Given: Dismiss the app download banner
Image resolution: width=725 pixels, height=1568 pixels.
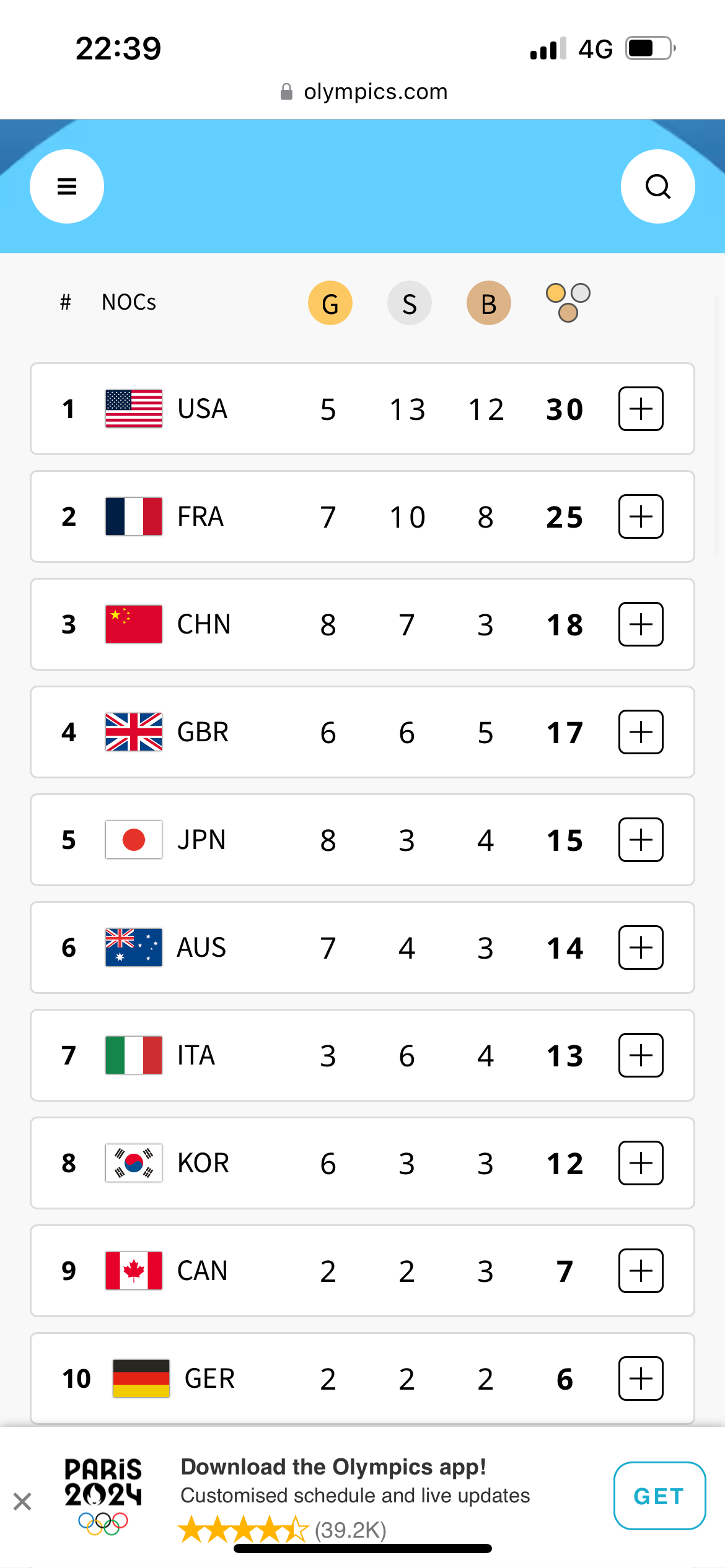Looking at the screenshot, I should tap(22, 1501).
